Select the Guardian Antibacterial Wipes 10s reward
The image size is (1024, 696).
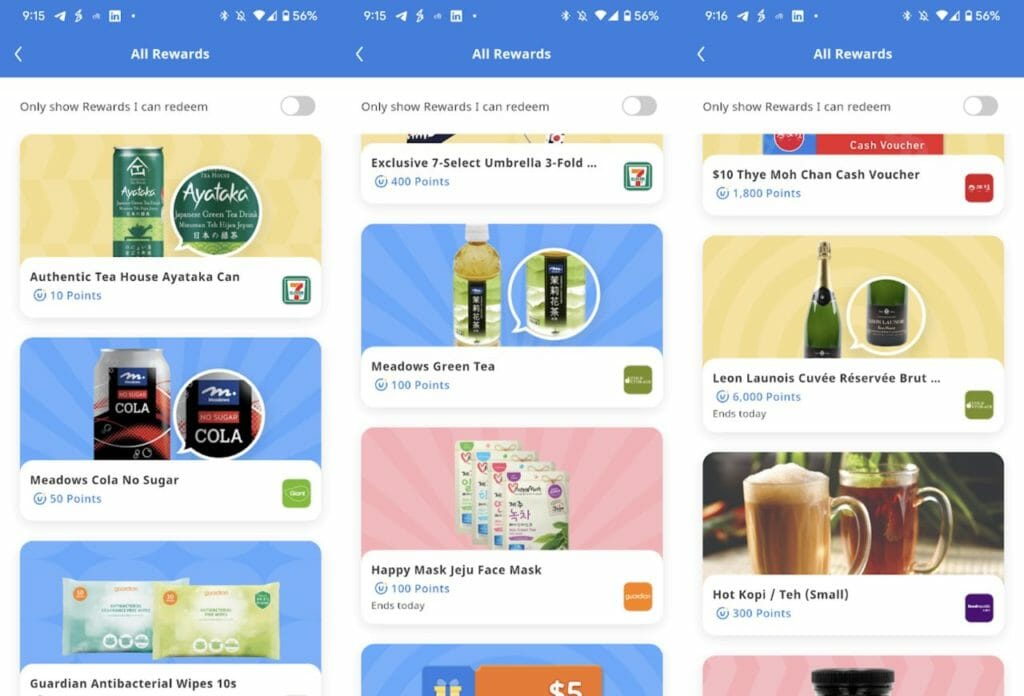pyautogui.click(x=133, y=683)
